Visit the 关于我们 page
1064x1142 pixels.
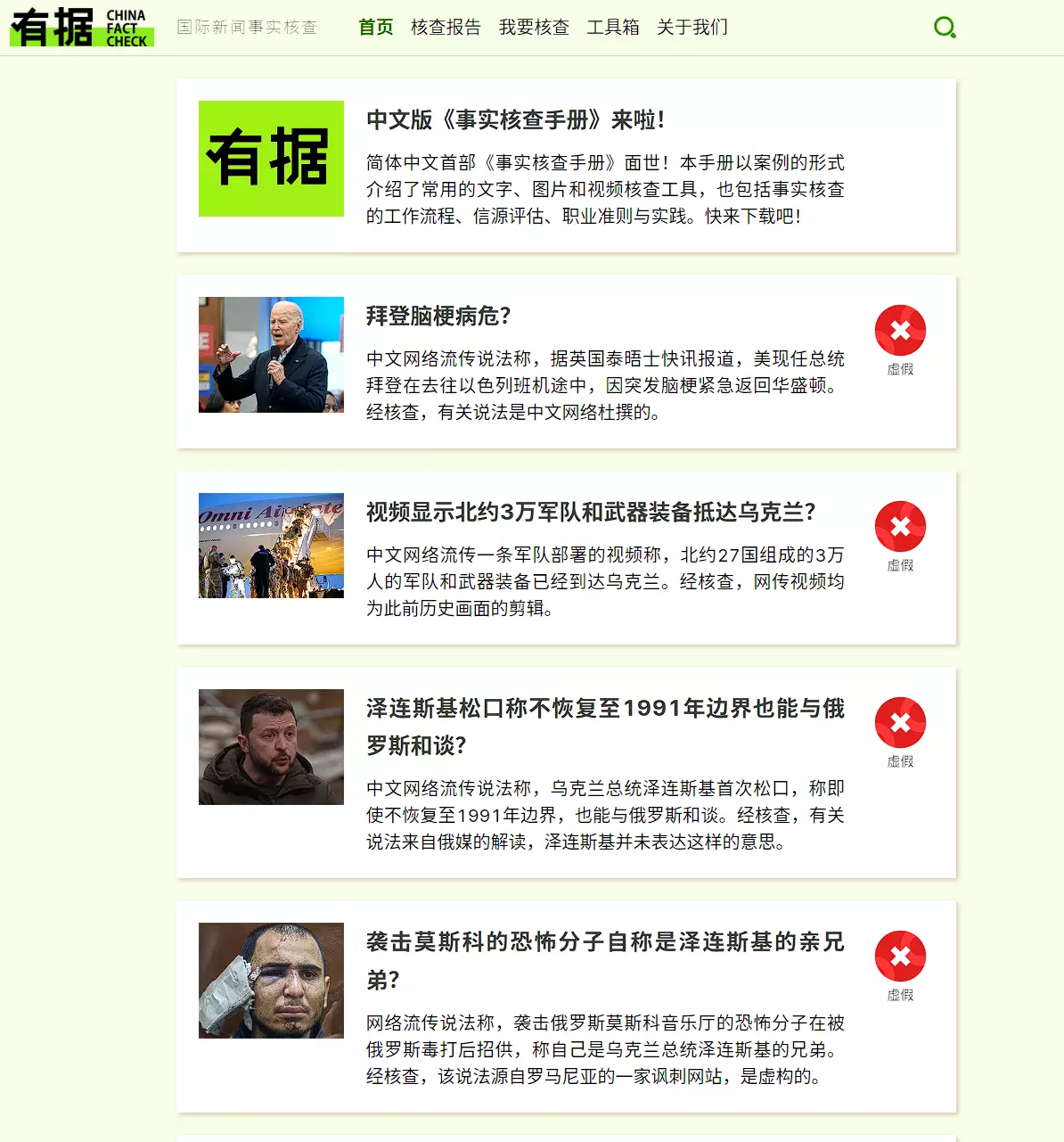pos(692,28)
